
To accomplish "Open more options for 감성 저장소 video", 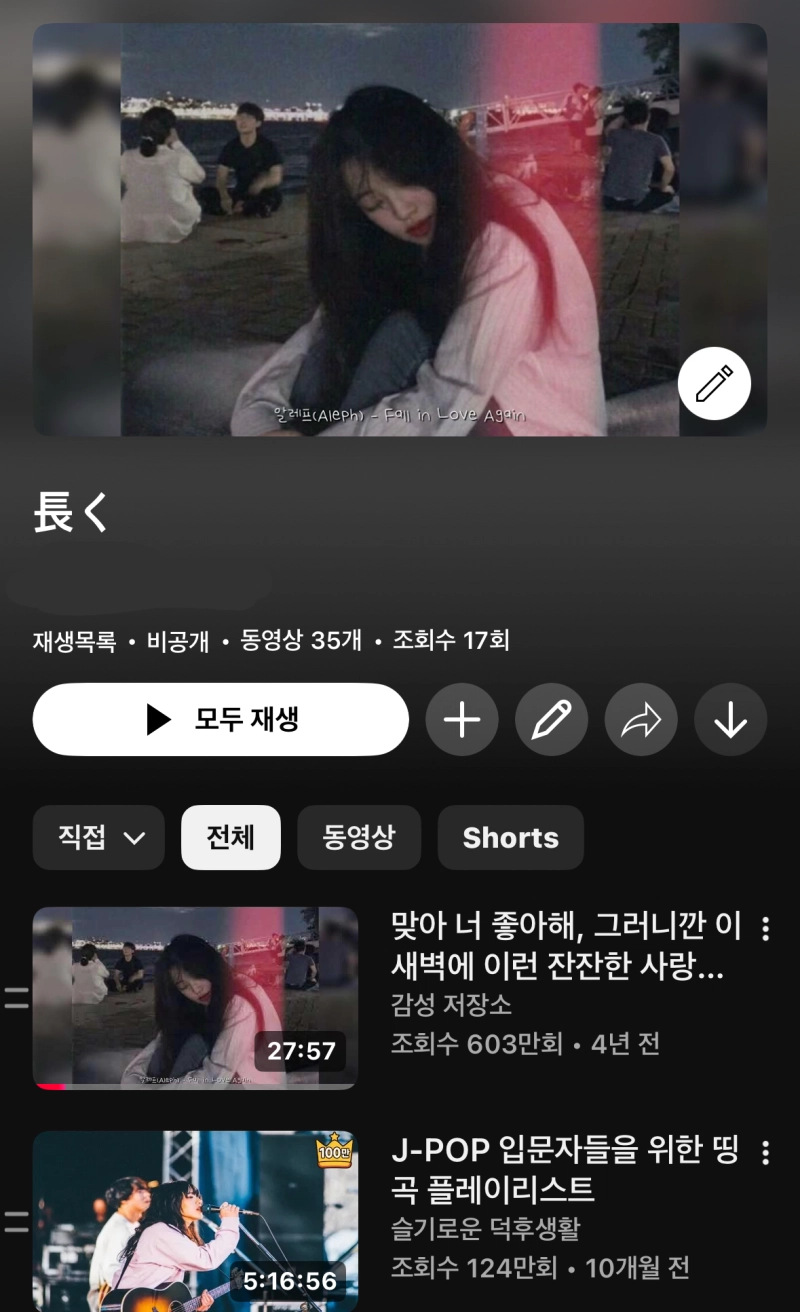I will (765, 928).
